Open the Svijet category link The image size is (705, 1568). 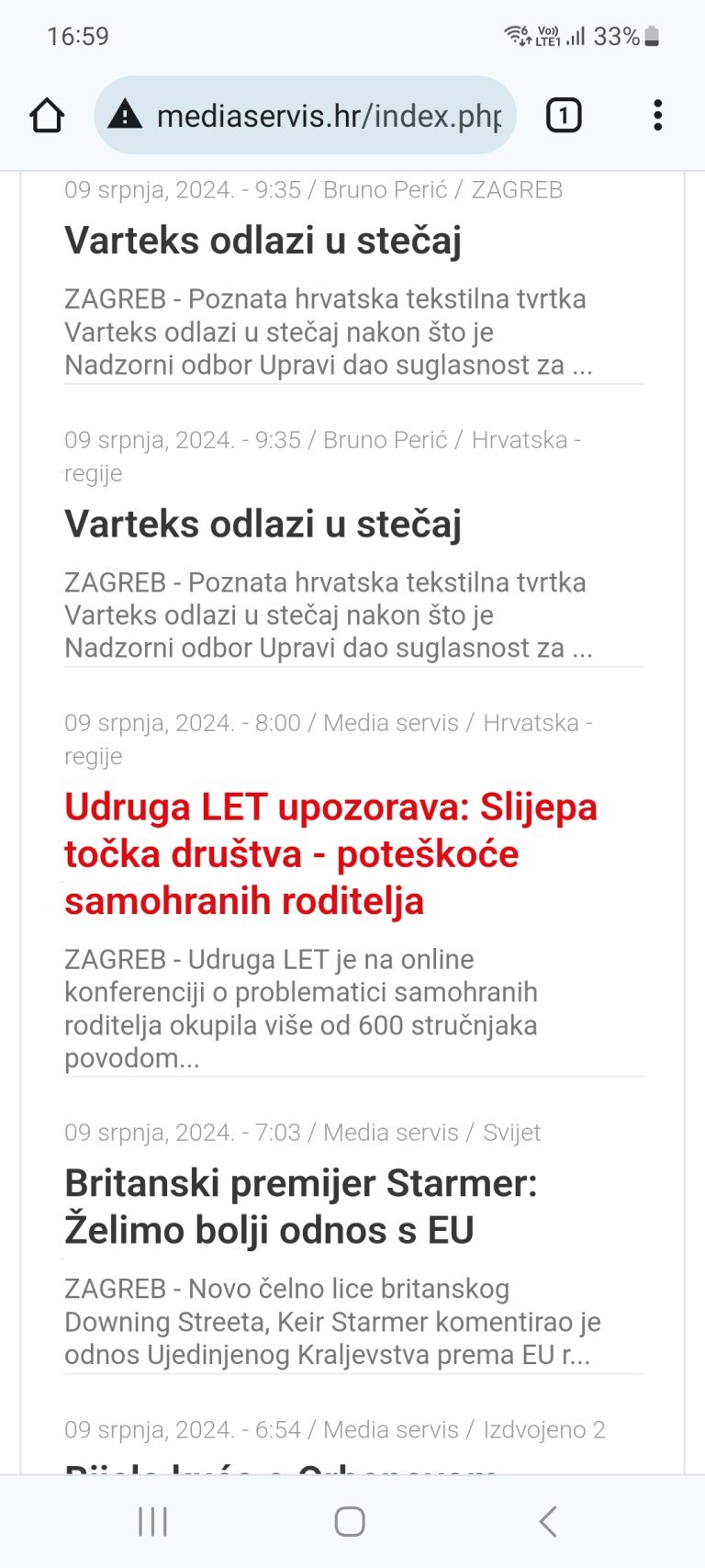tap(514, 1132)
